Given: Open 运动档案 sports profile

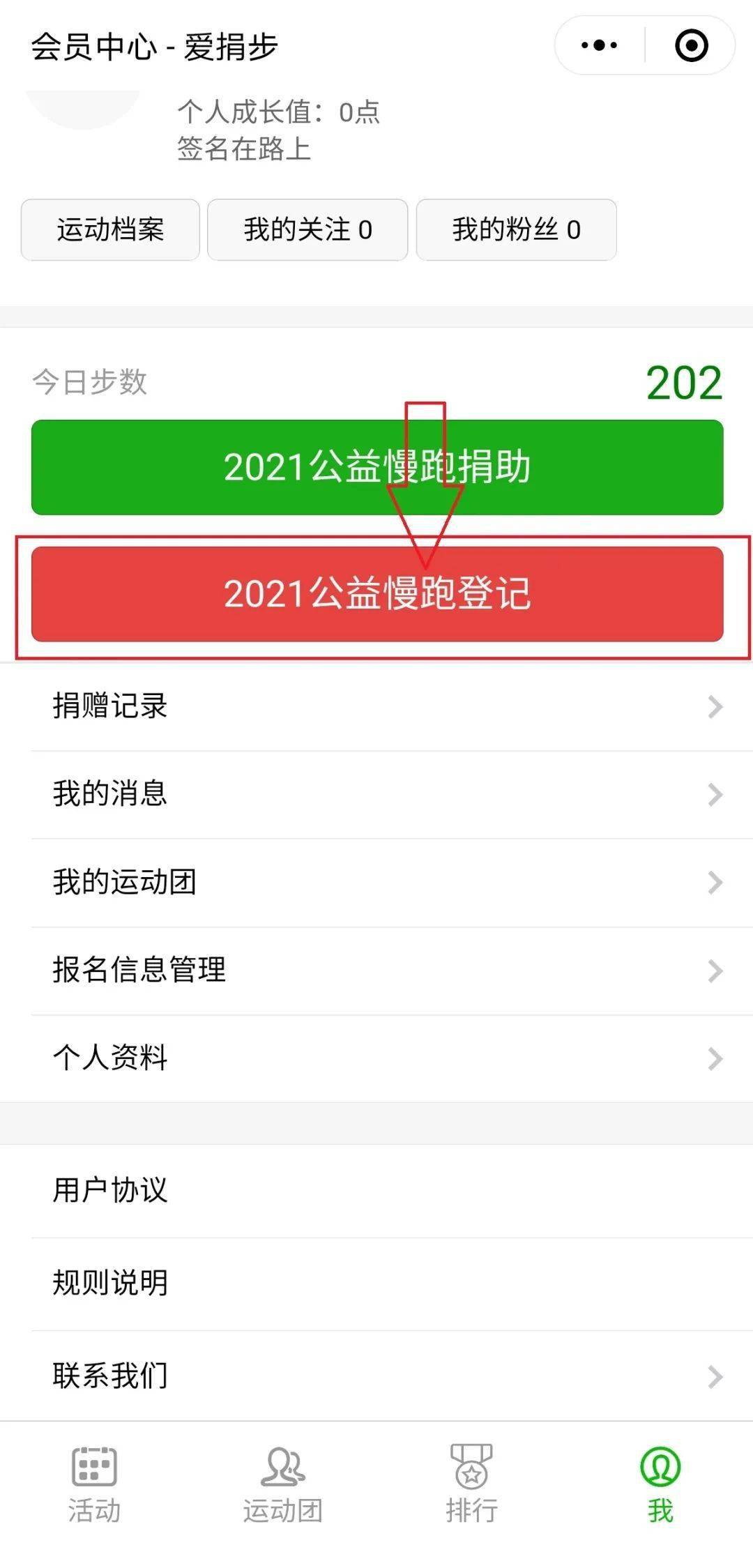Looking at the screenshot, I should pyautogui.click(x=110, y=229).
